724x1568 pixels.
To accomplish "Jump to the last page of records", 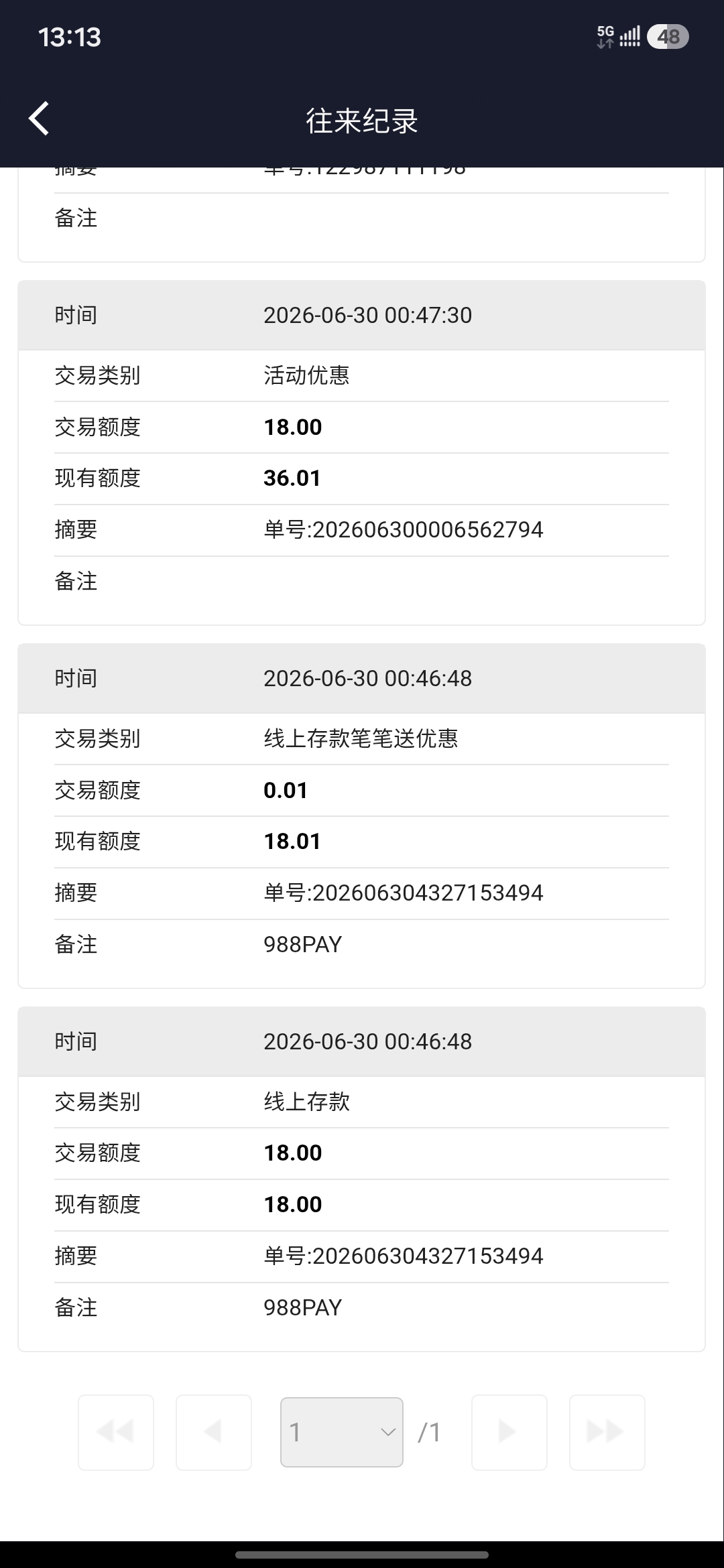I will pos(607,1432).
